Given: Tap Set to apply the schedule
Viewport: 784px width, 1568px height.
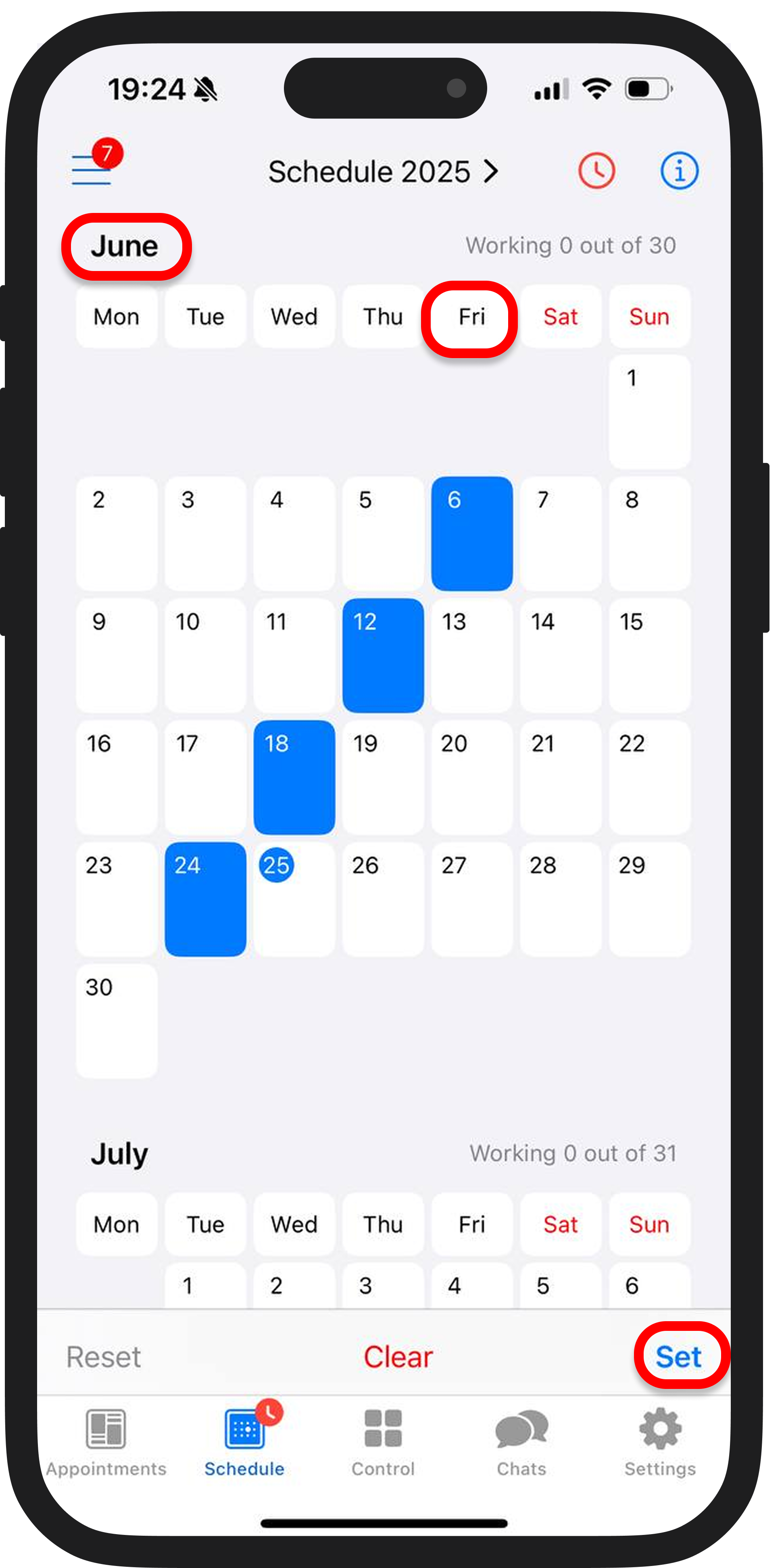Looking at the screenshot, I should pos(679,1357).
